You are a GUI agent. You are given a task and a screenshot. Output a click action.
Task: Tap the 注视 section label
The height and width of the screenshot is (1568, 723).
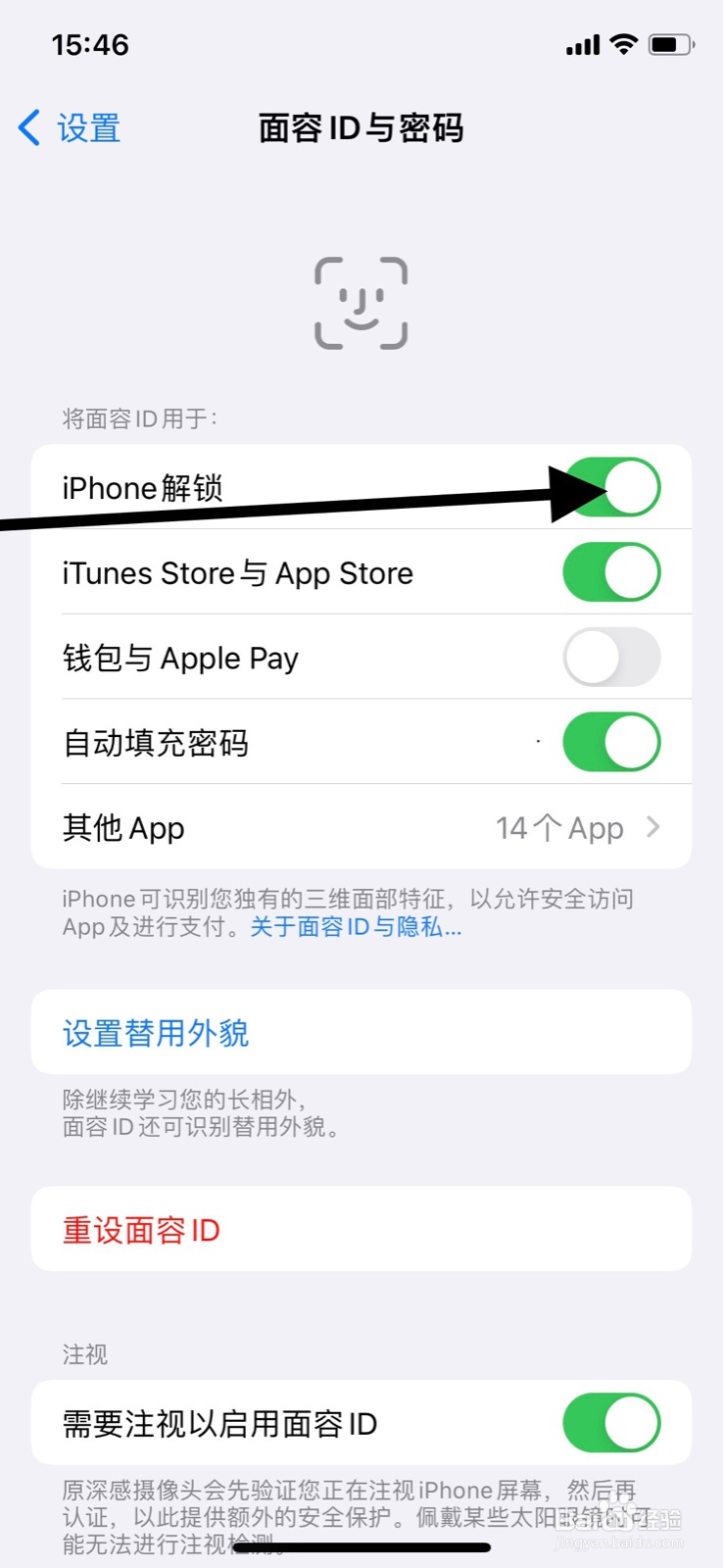(84, 1355)
